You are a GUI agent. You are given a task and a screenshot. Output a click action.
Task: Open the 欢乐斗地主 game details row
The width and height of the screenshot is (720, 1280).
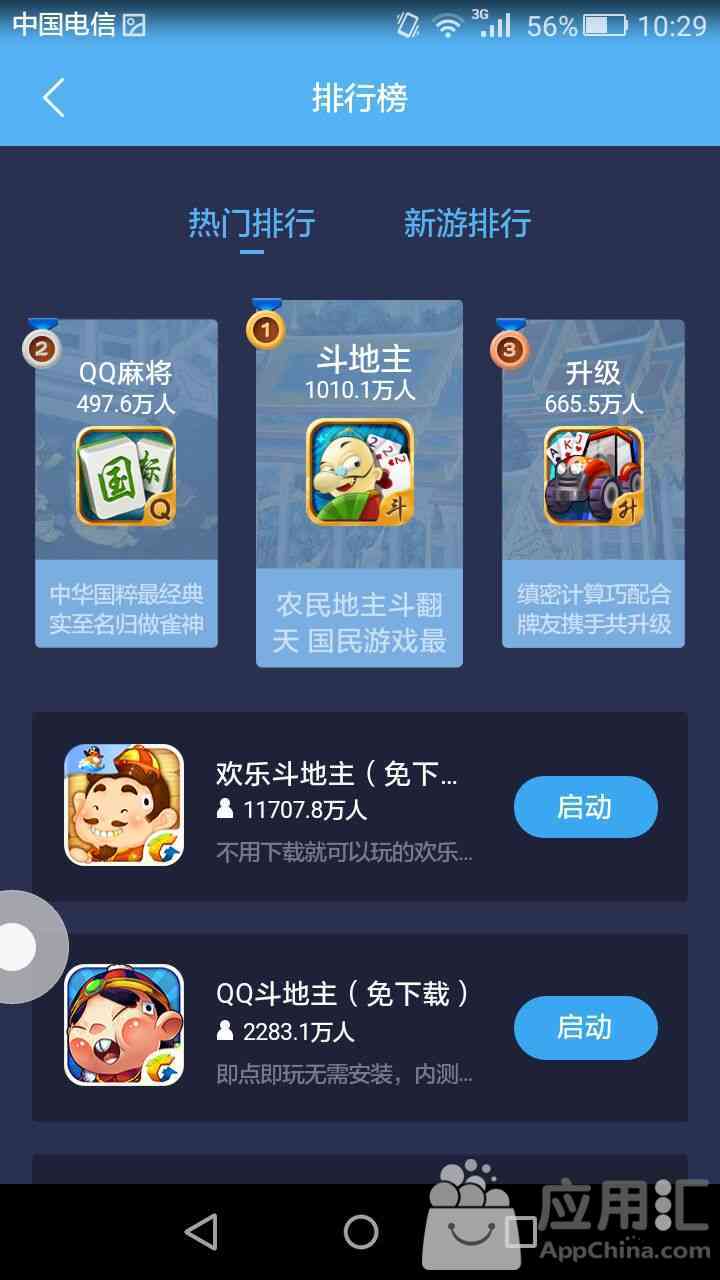(x=340, y=807)
